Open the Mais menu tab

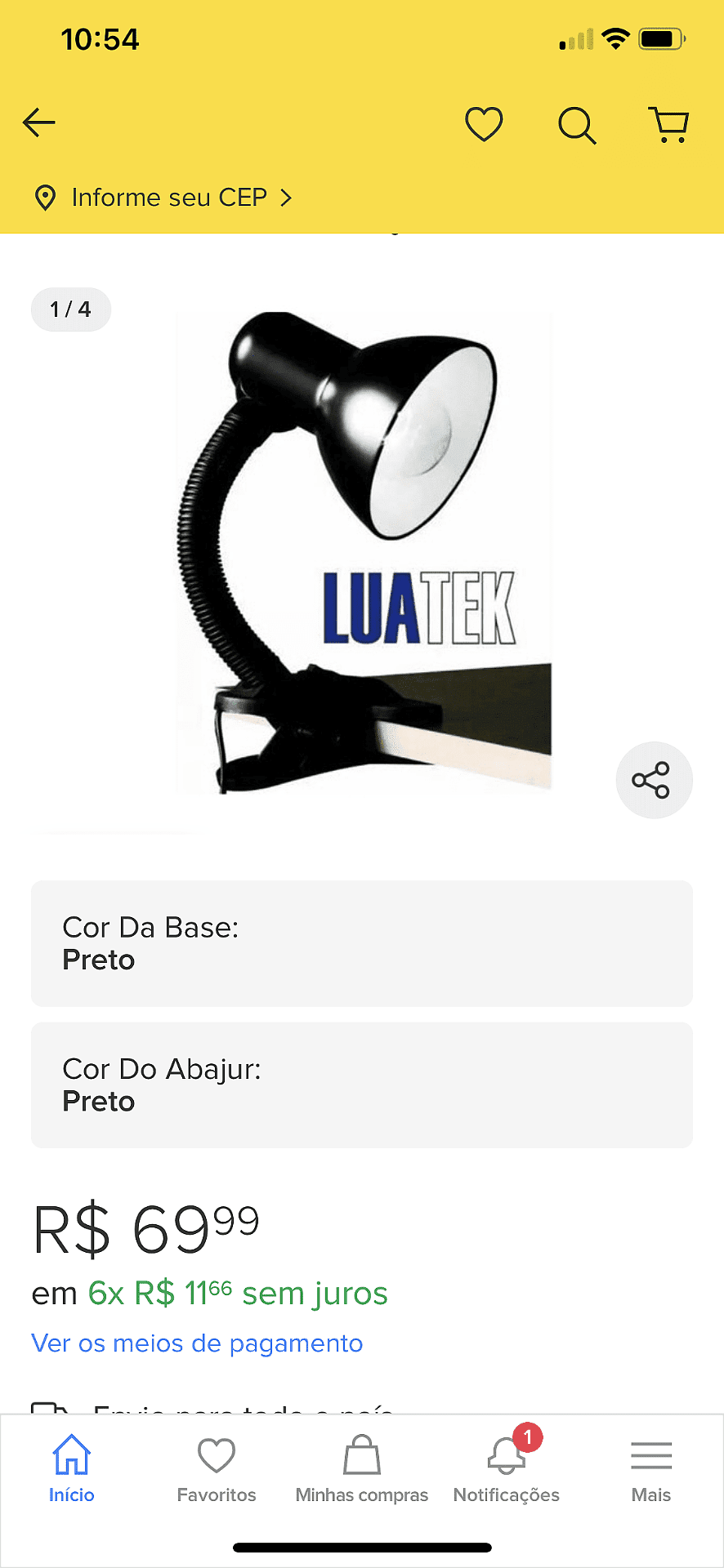coord(650,1469)
